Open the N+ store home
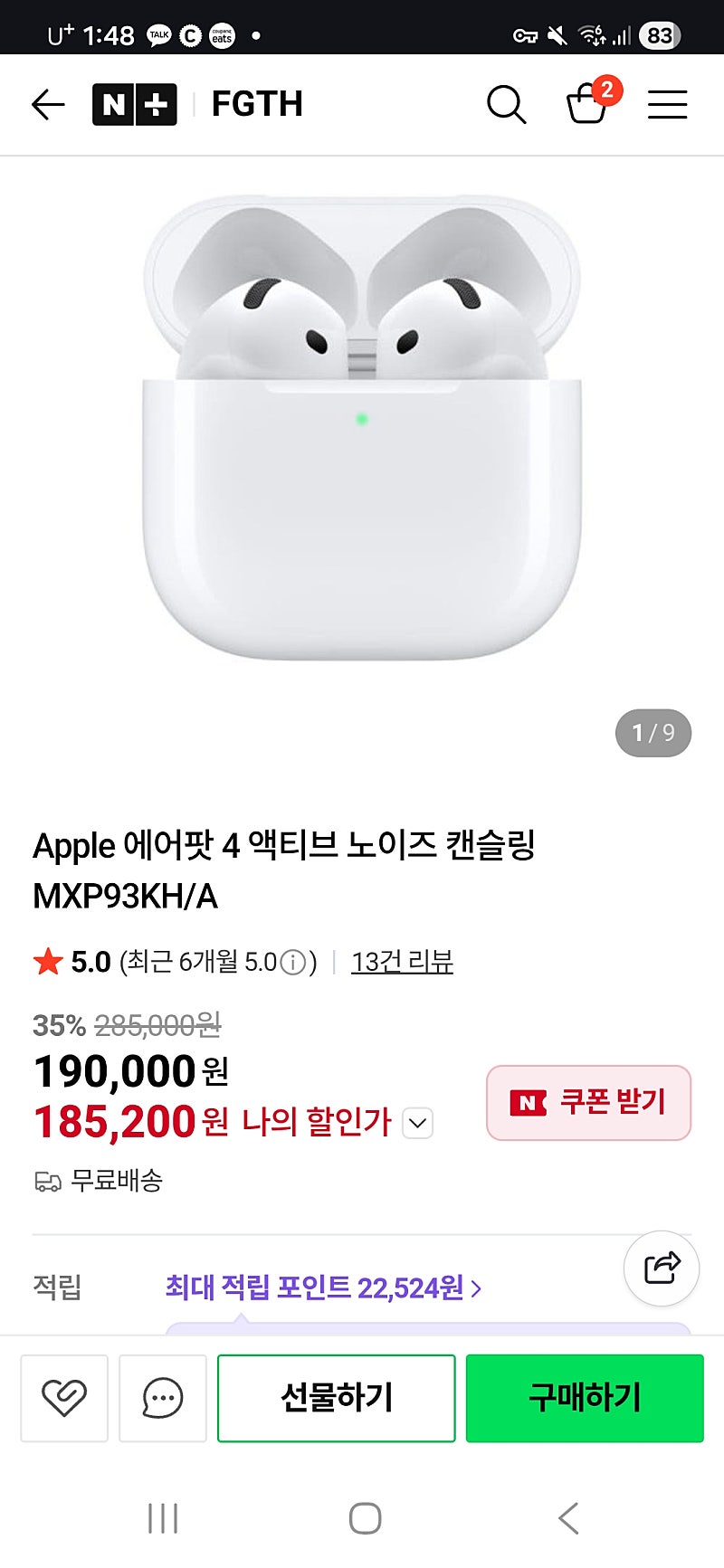This screenshot has height=1568, width=724. (x=134, y=105)
